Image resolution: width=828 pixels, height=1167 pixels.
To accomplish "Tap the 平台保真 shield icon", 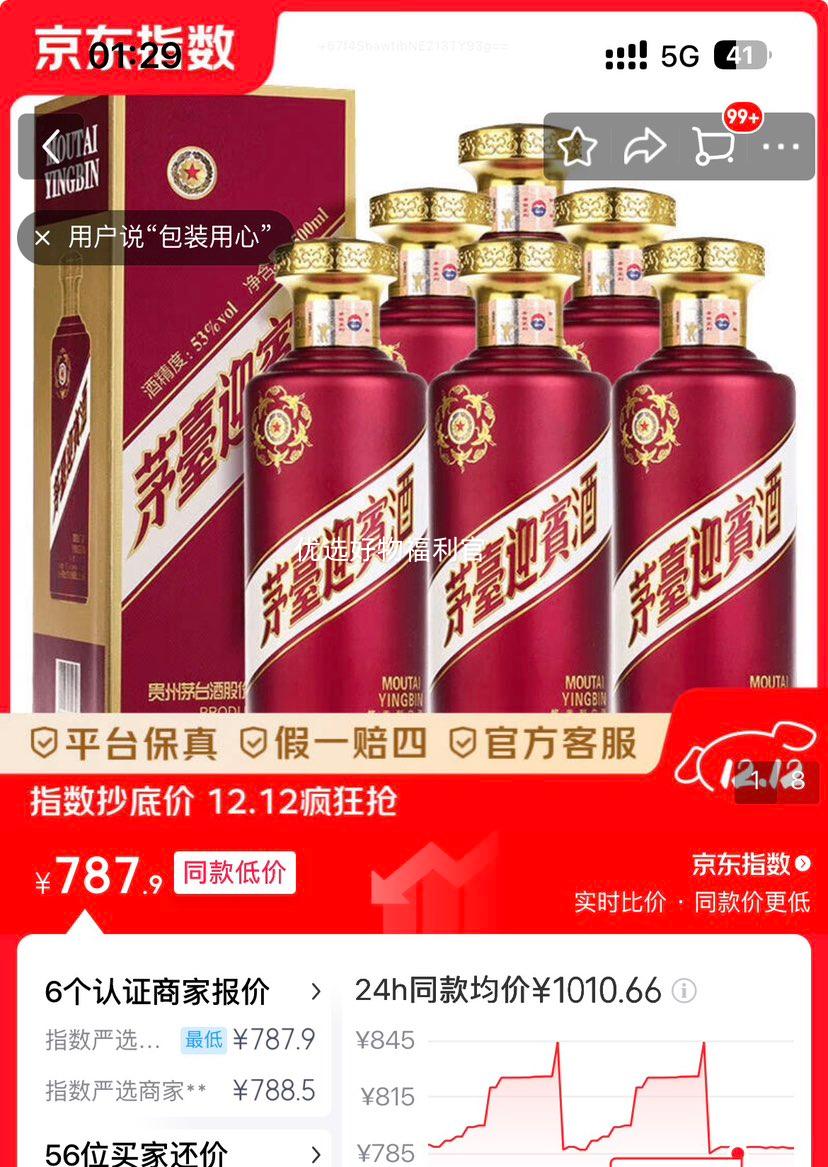I will click(40, 744).
